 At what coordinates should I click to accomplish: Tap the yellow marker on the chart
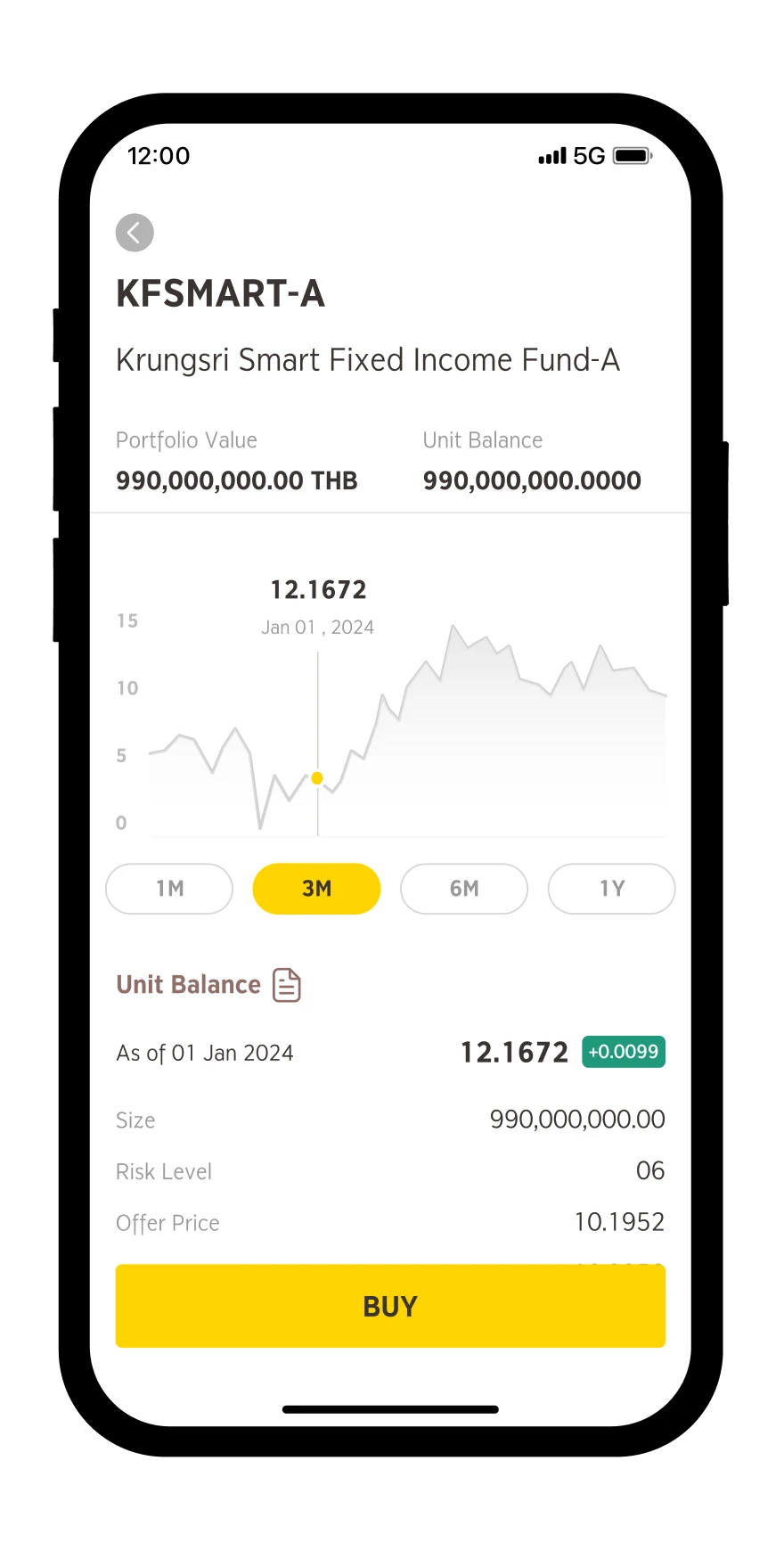point(317,778)
